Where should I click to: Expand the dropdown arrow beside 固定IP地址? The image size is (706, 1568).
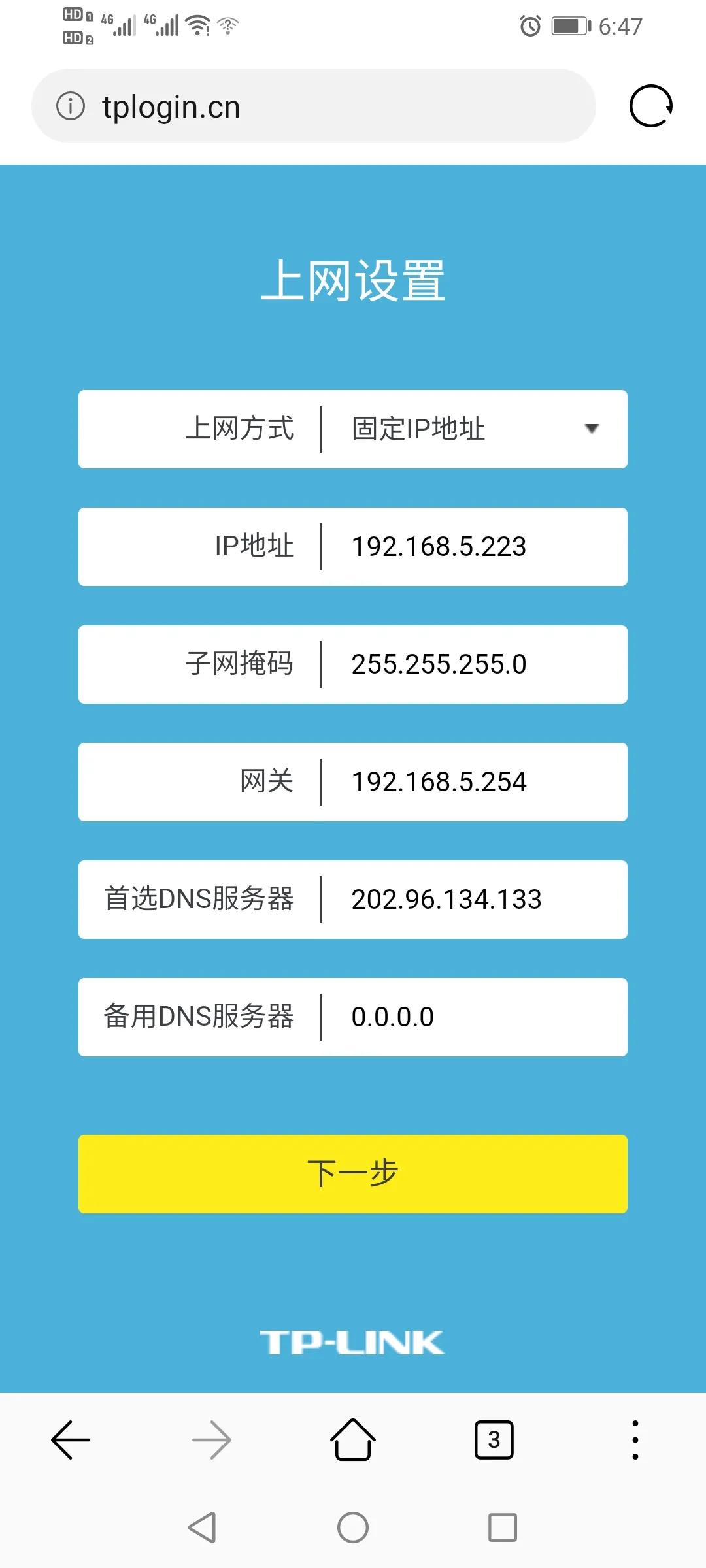pyautogui.click(x=592, y=429)
